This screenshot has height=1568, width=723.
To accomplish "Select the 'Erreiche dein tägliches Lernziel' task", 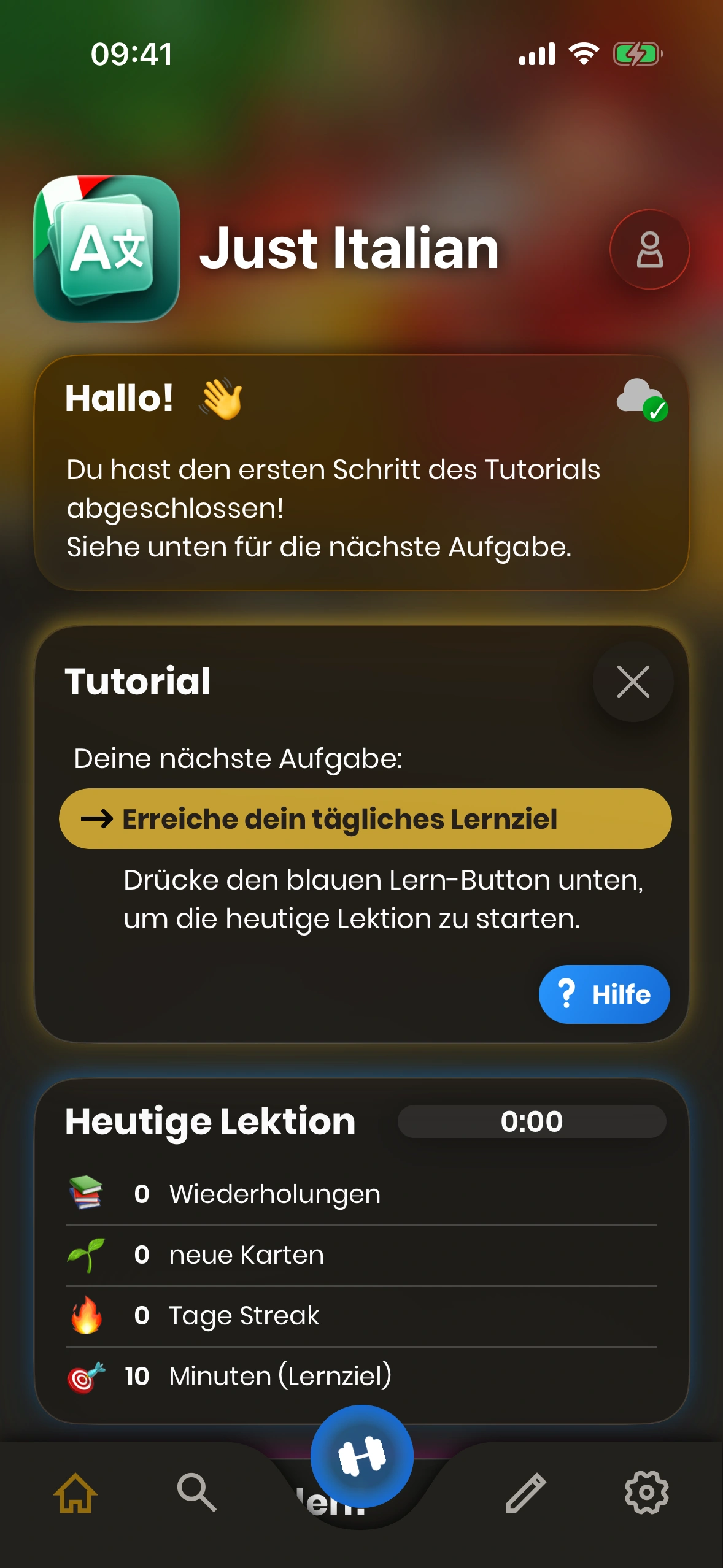I will (x=365, y=819).
